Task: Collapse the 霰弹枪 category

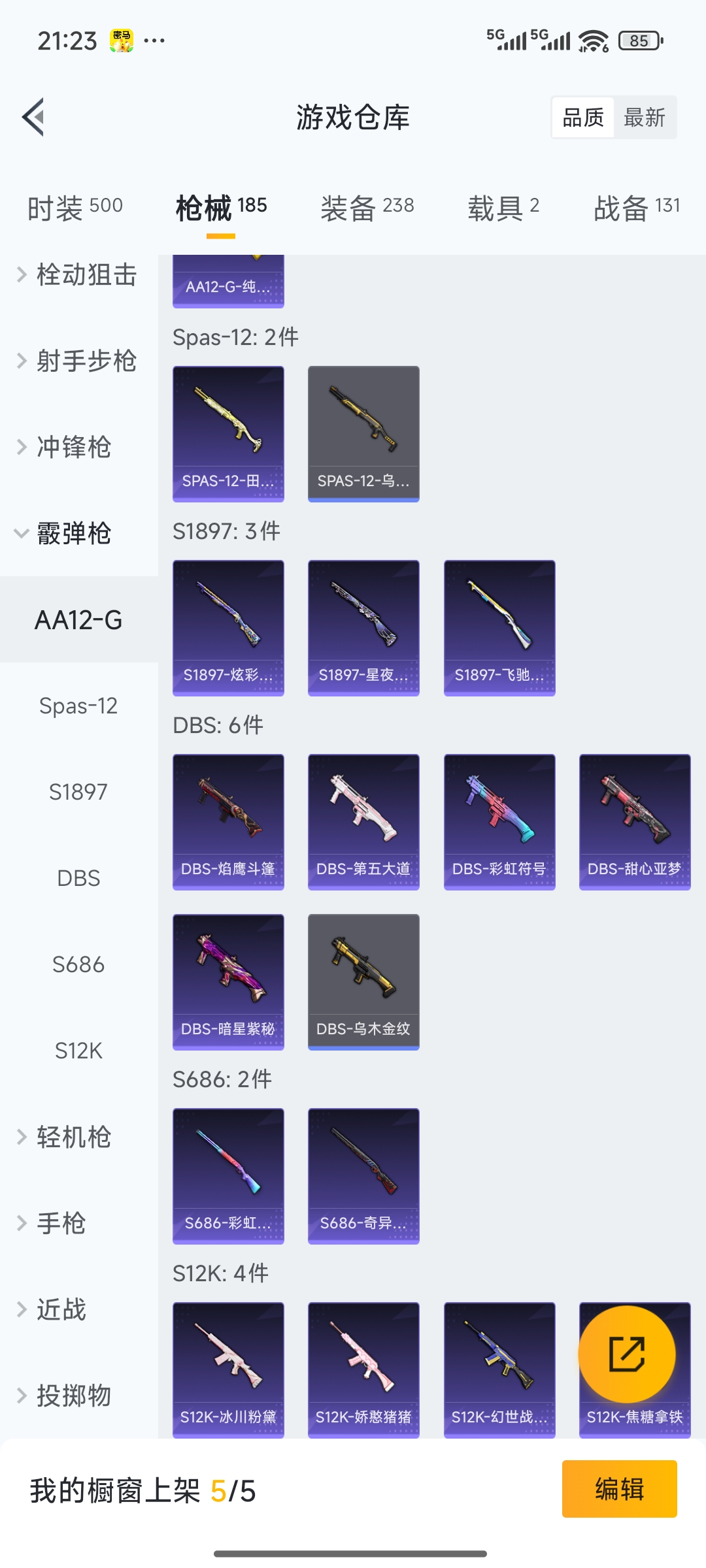Action: pyautogui.click(x=73, y=534)
